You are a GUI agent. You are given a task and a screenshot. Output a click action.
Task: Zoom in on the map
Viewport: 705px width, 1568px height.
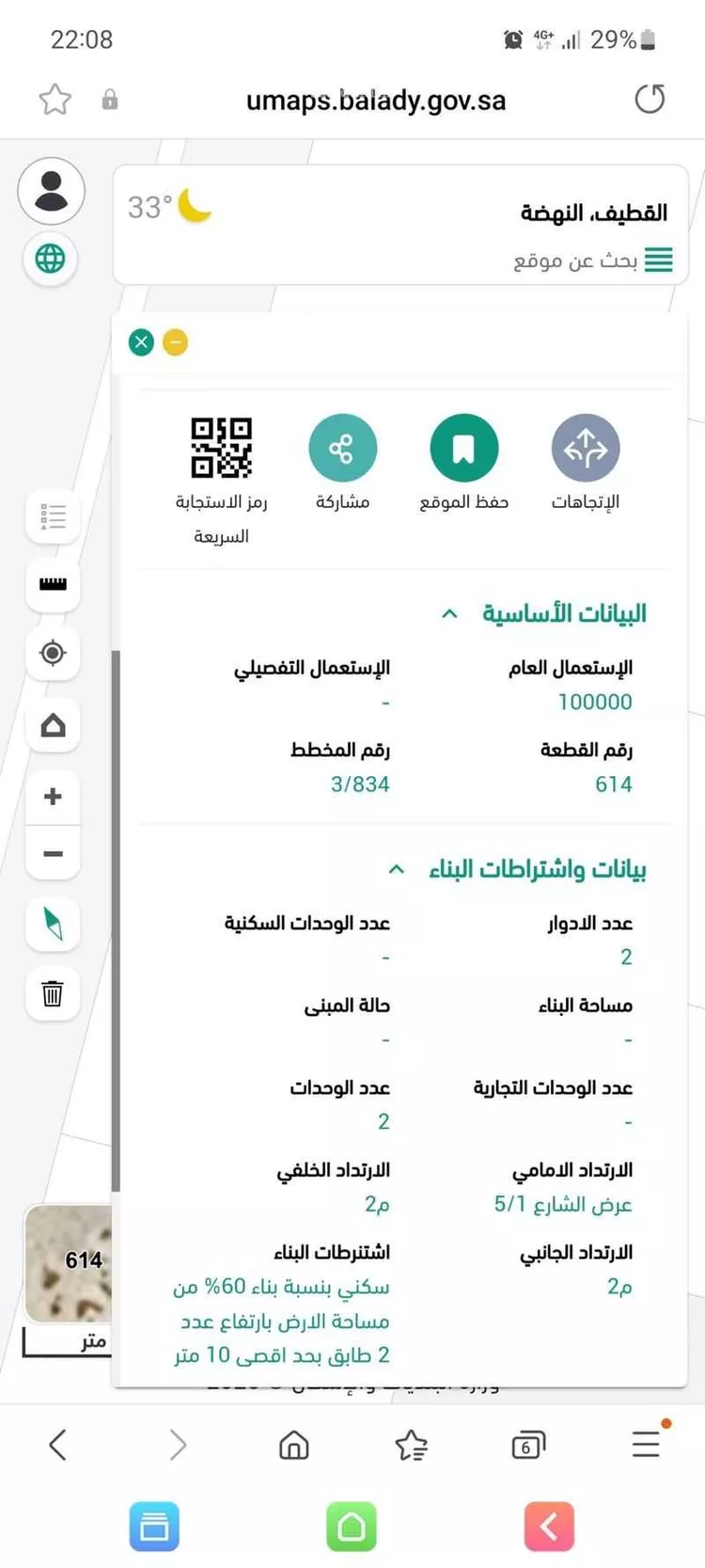[x=53, y=797]
